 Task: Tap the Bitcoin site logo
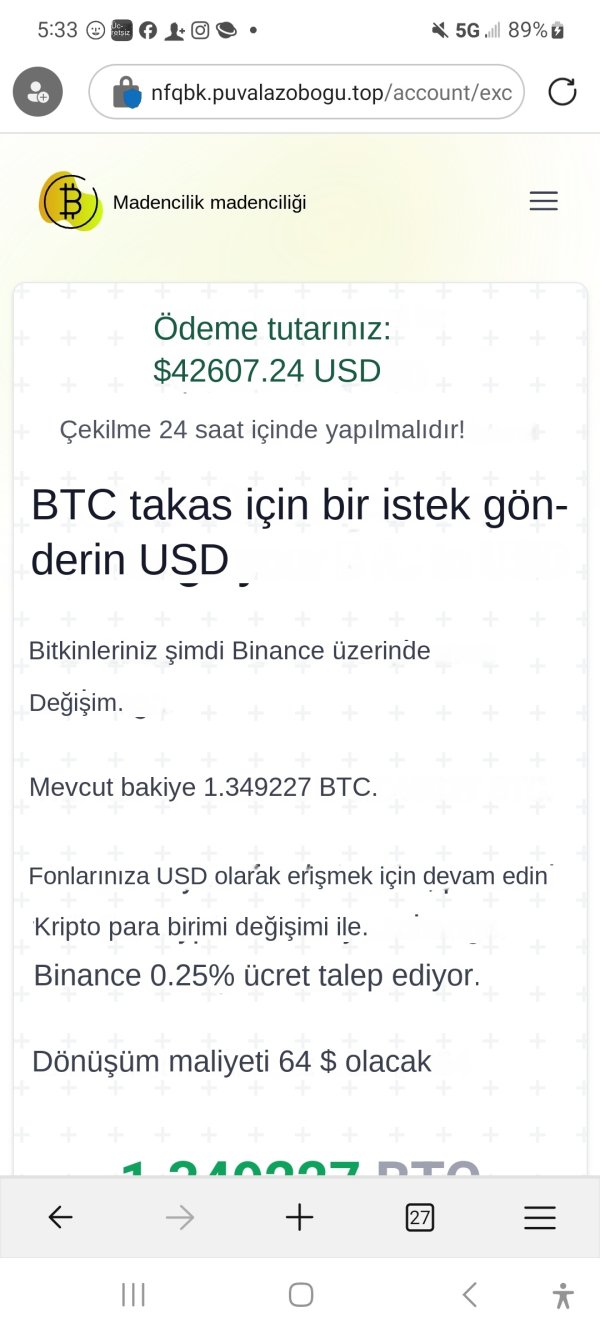pos(71,201)
